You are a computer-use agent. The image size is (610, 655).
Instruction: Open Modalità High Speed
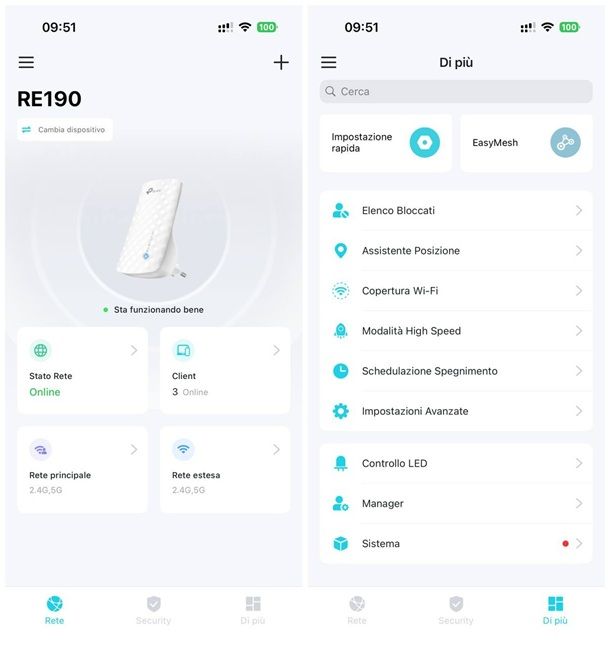tap(456, 331)
